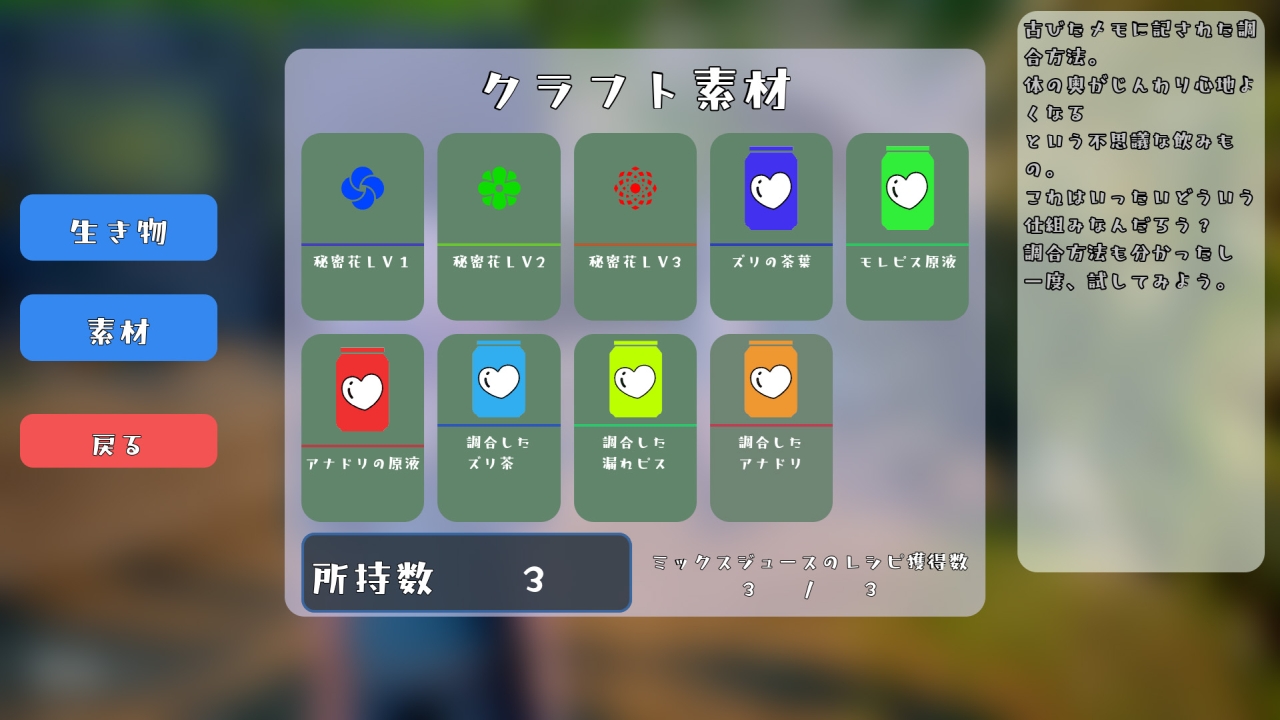This screenshot has height=720, width=1280.
Task: Select the 秘密花LV3 material card
Action: pos(635,227)
